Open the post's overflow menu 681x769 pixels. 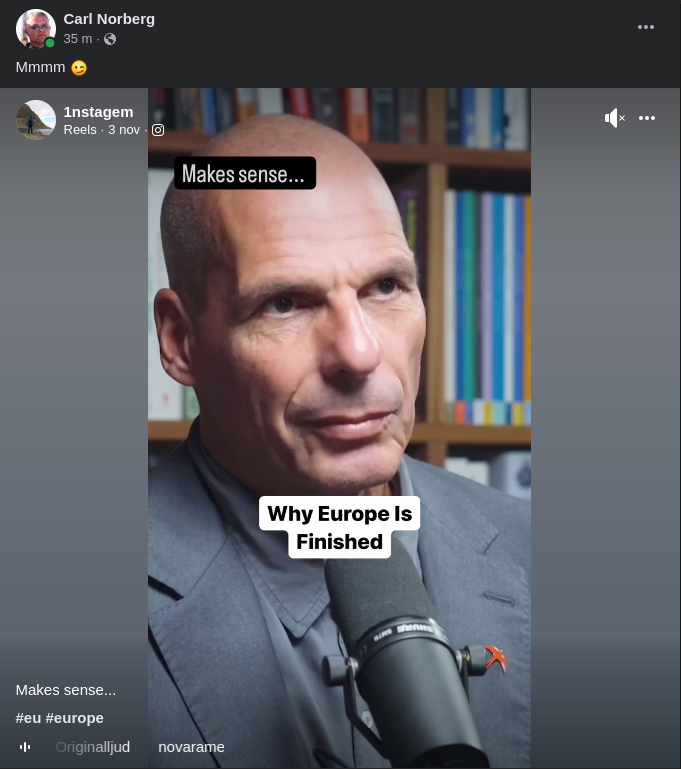646,27
